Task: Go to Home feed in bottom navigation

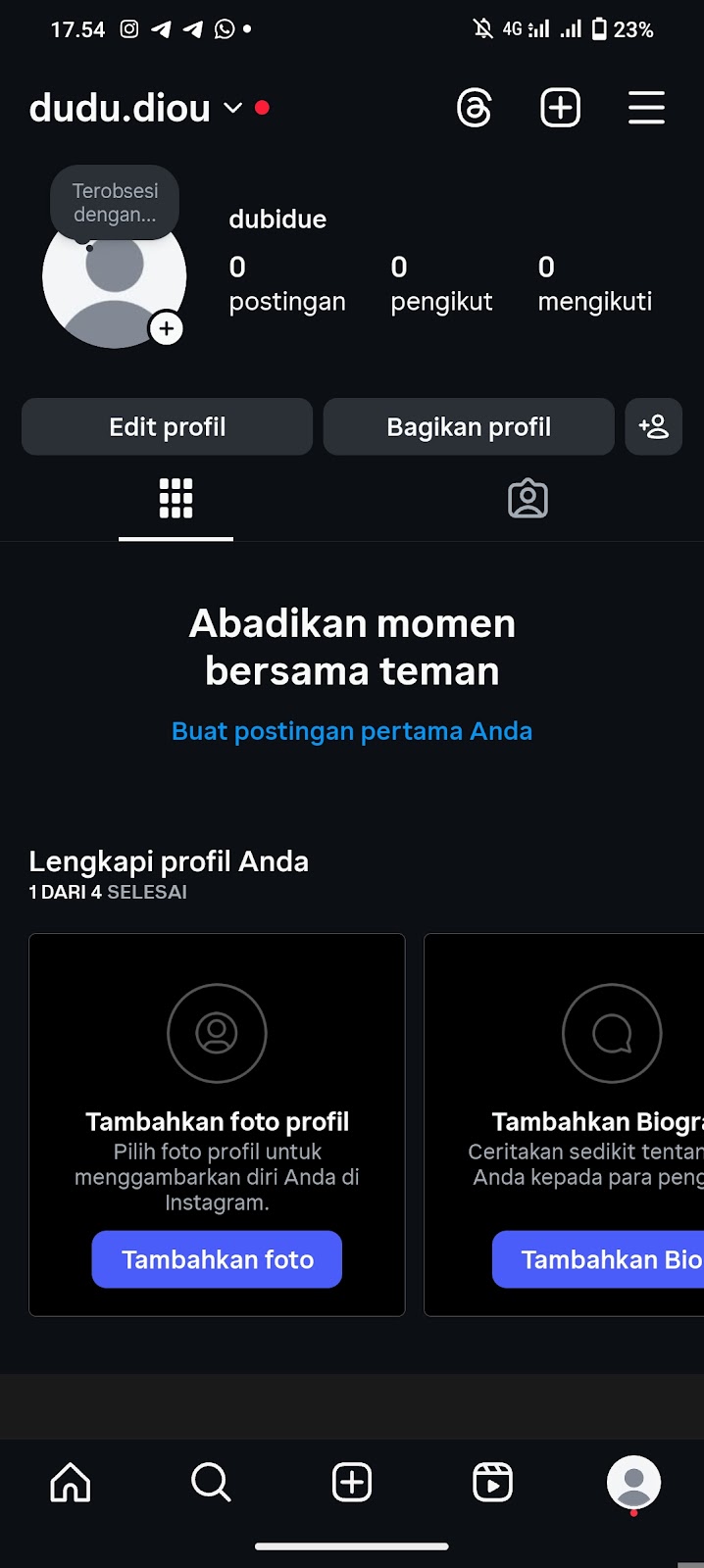Action: pos(71,1482)
